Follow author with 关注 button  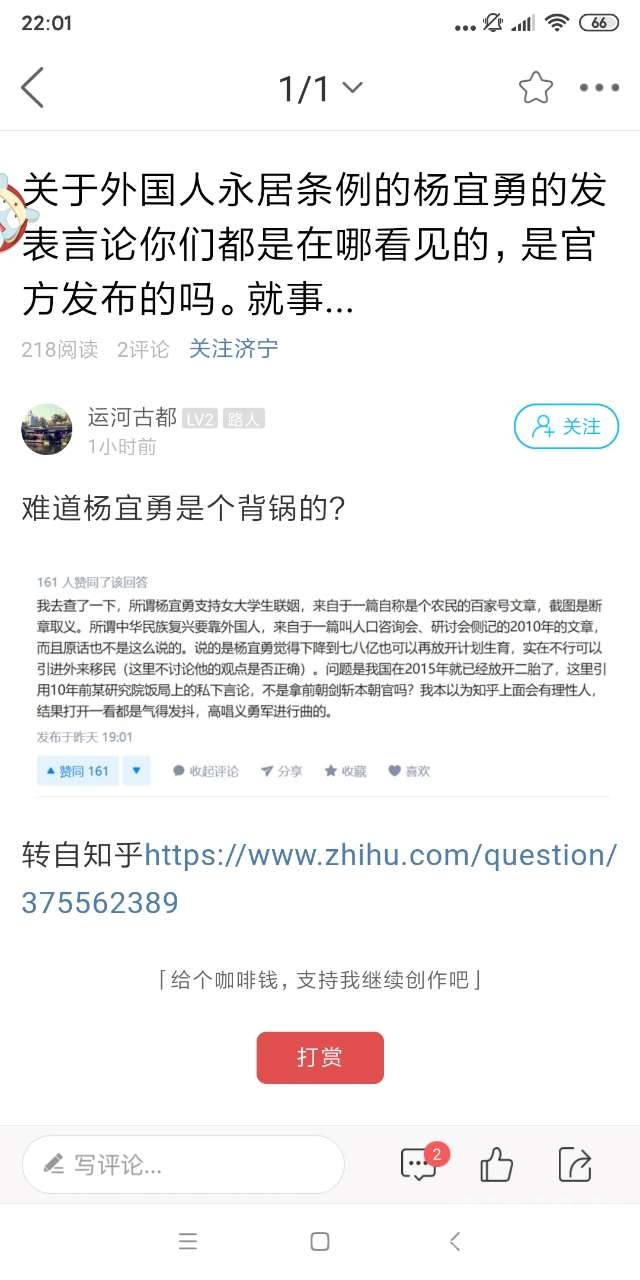(566, 427)
